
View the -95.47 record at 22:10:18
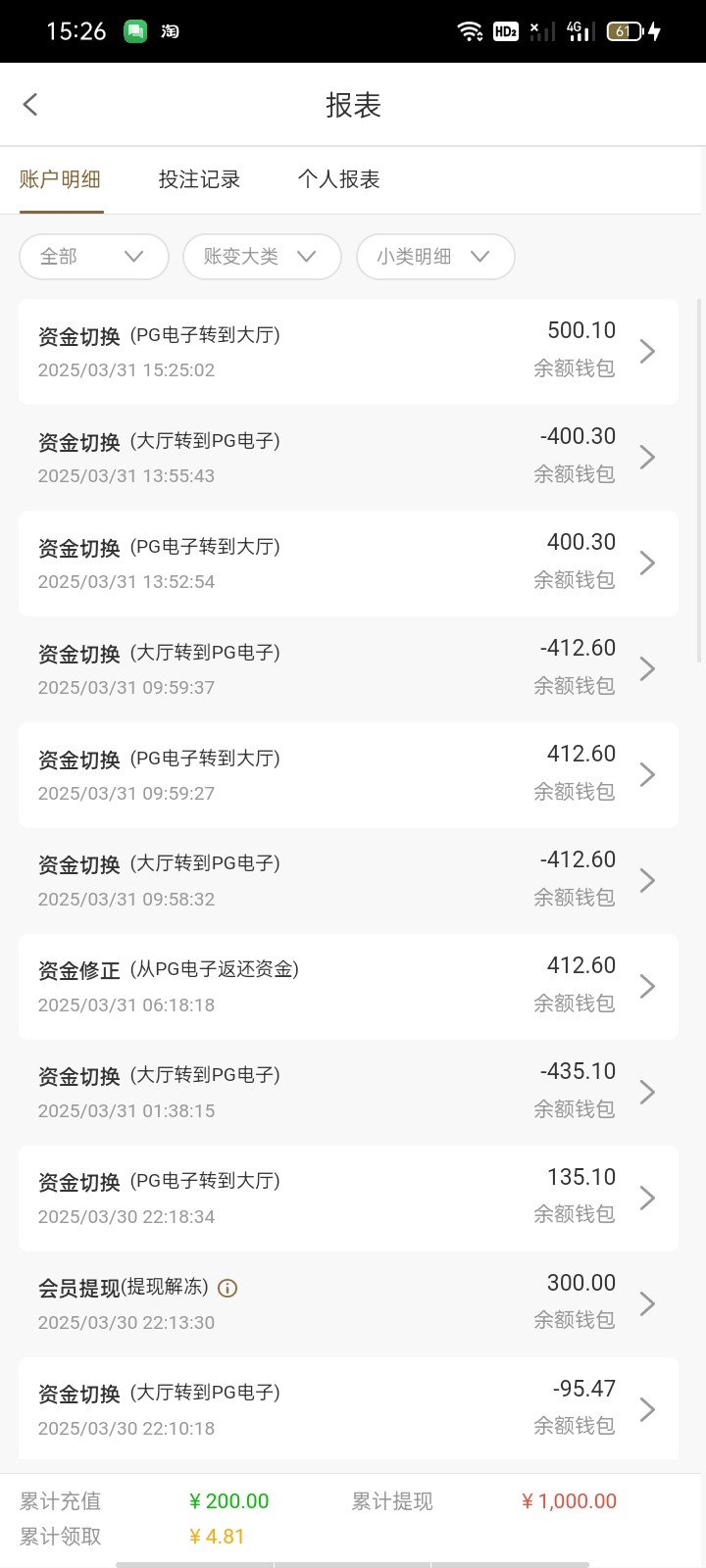pos(348,1410)
